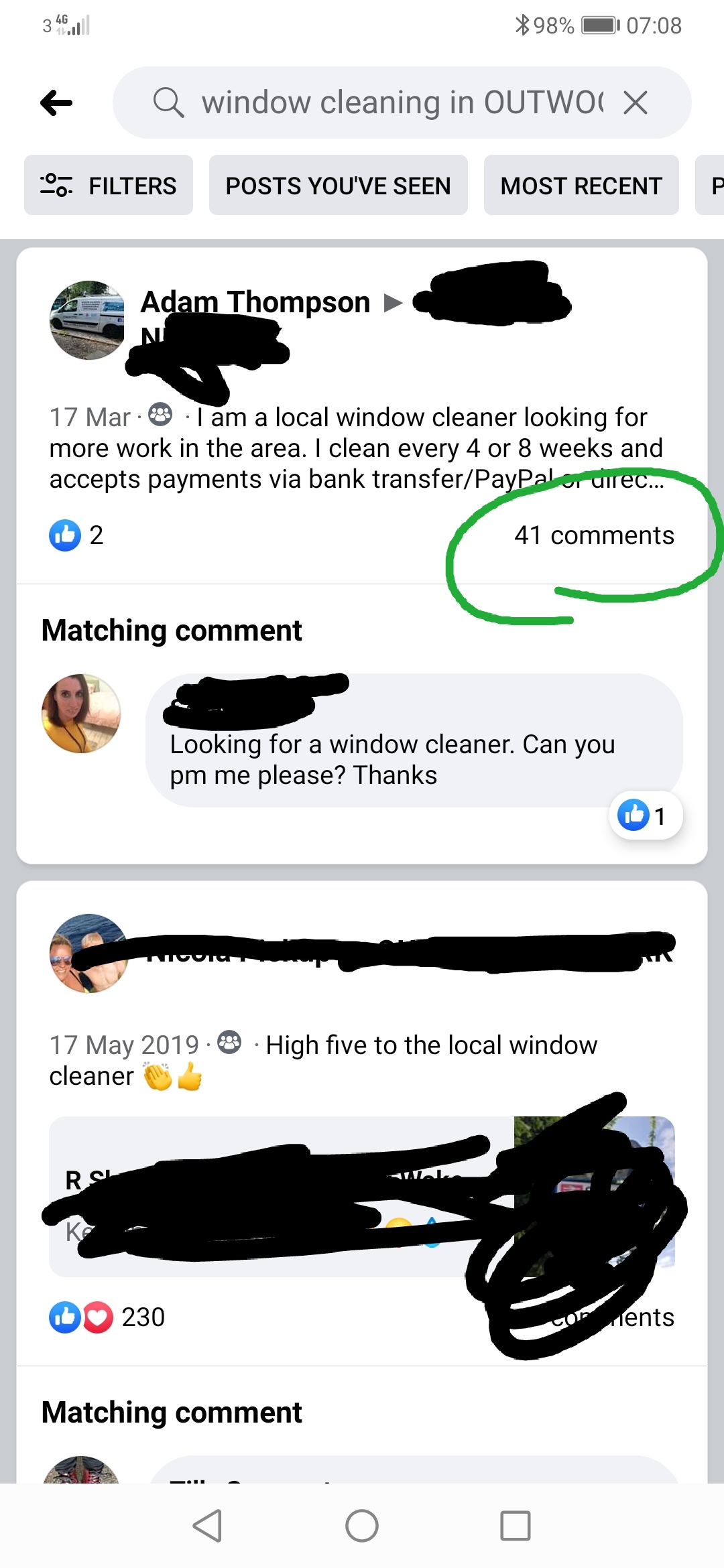This screenshot has height=1568, width=724.
Task: Open the recent apps view
Action: click(x=516, y=1526)
